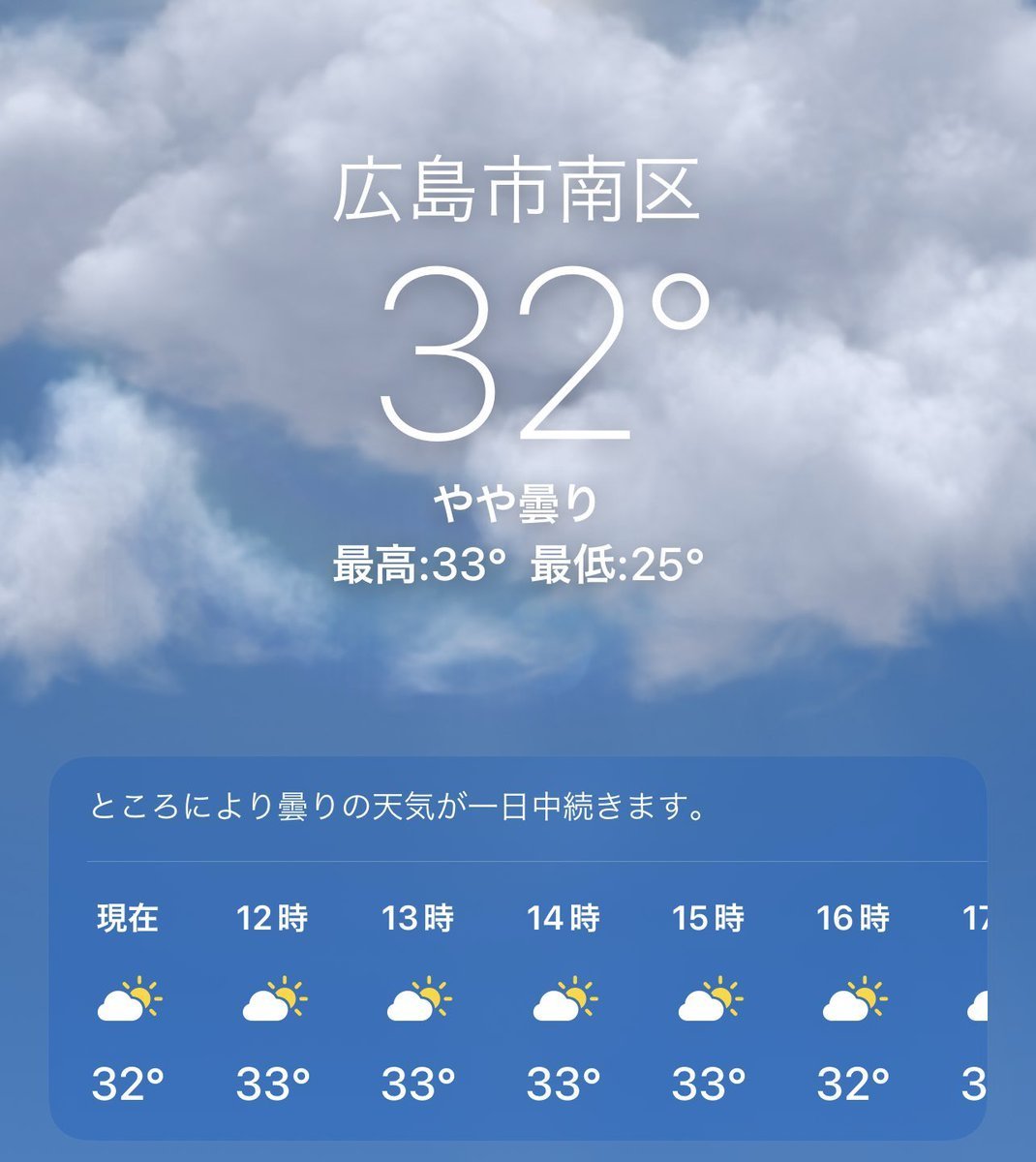This screenshot has width=1036, height=1162.
Task: Open the hourly forecast card
Action: coord(518,949)
